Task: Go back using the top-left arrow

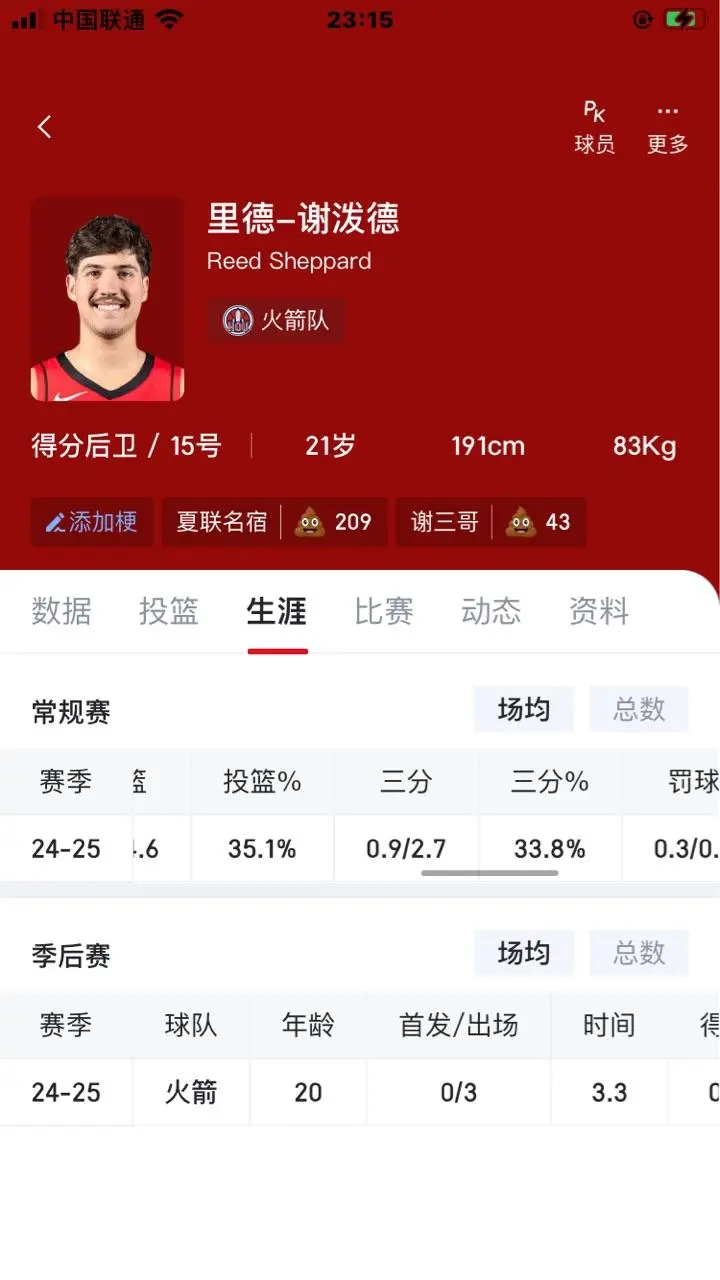Action: (x=44, y=127)
